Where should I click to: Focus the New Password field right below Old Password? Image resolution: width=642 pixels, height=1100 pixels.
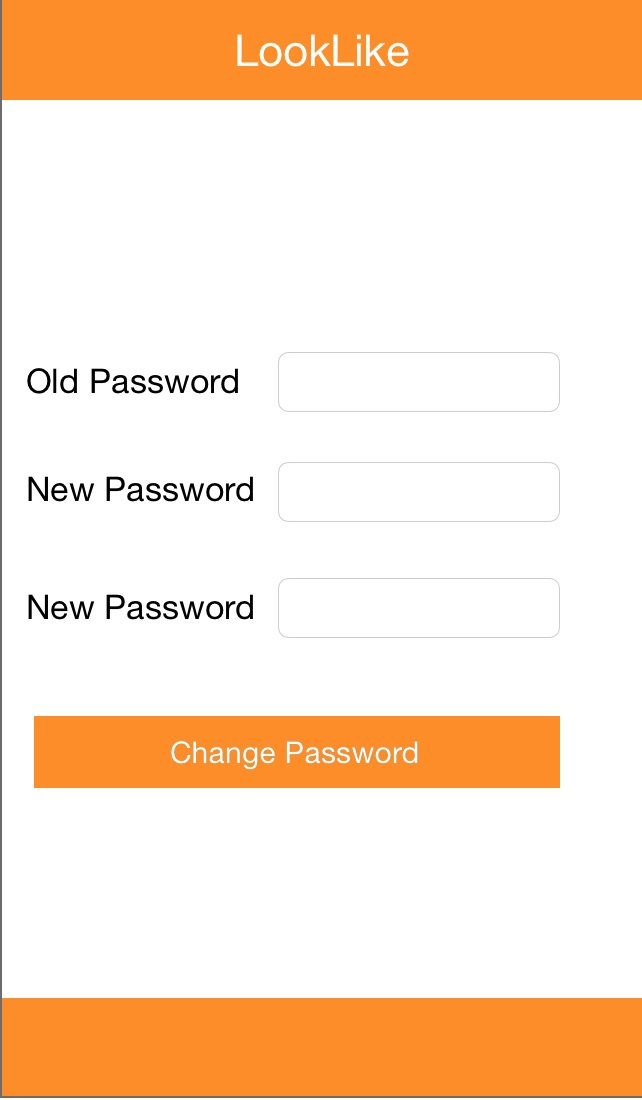(x=418, y=492)
